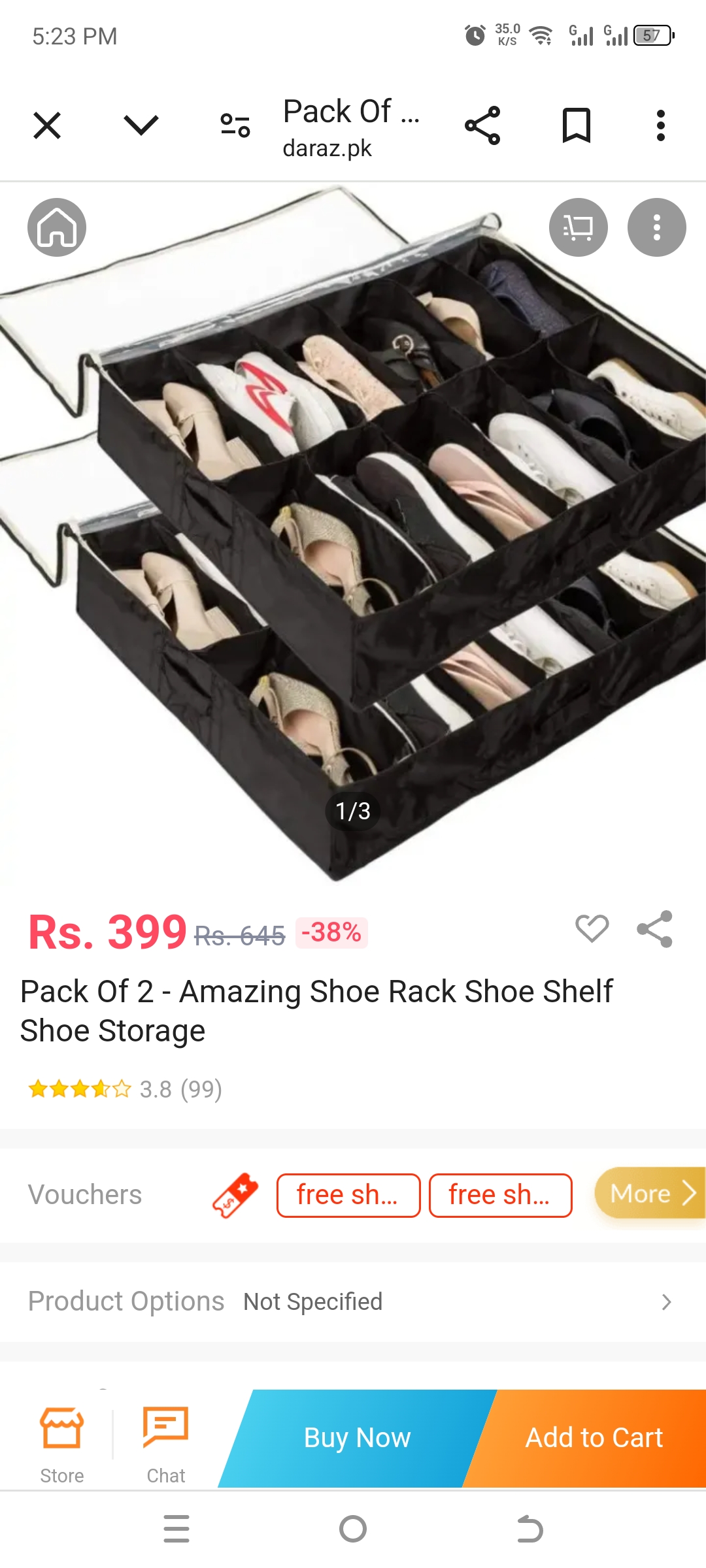The image size is (706, 1568).
Task: Add the product to wishlist with heart
Action: point(592,928)
